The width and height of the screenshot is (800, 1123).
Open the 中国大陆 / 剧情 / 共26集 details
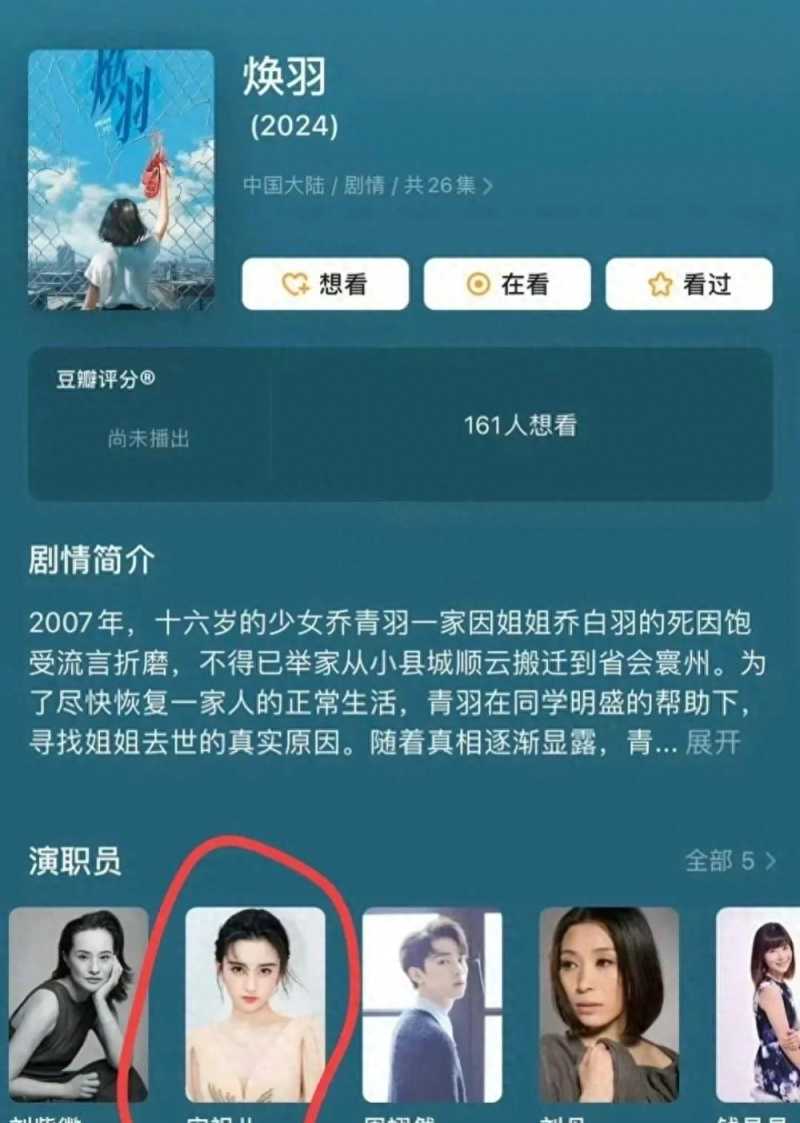click(x=368, y=186)
